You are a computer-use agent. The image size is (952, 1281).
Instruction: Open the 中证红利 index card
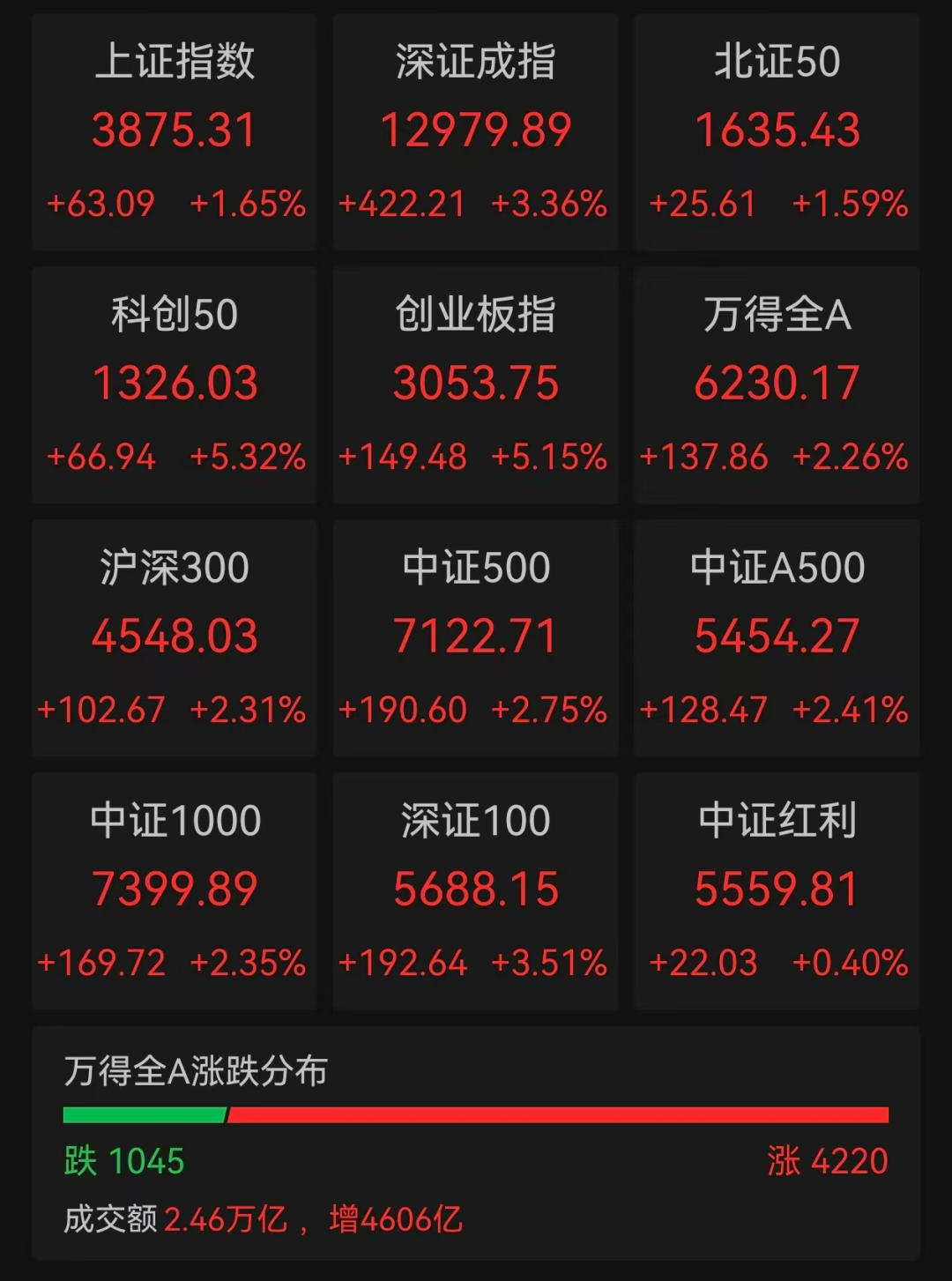pyautogui.click(x=777, y=891)
